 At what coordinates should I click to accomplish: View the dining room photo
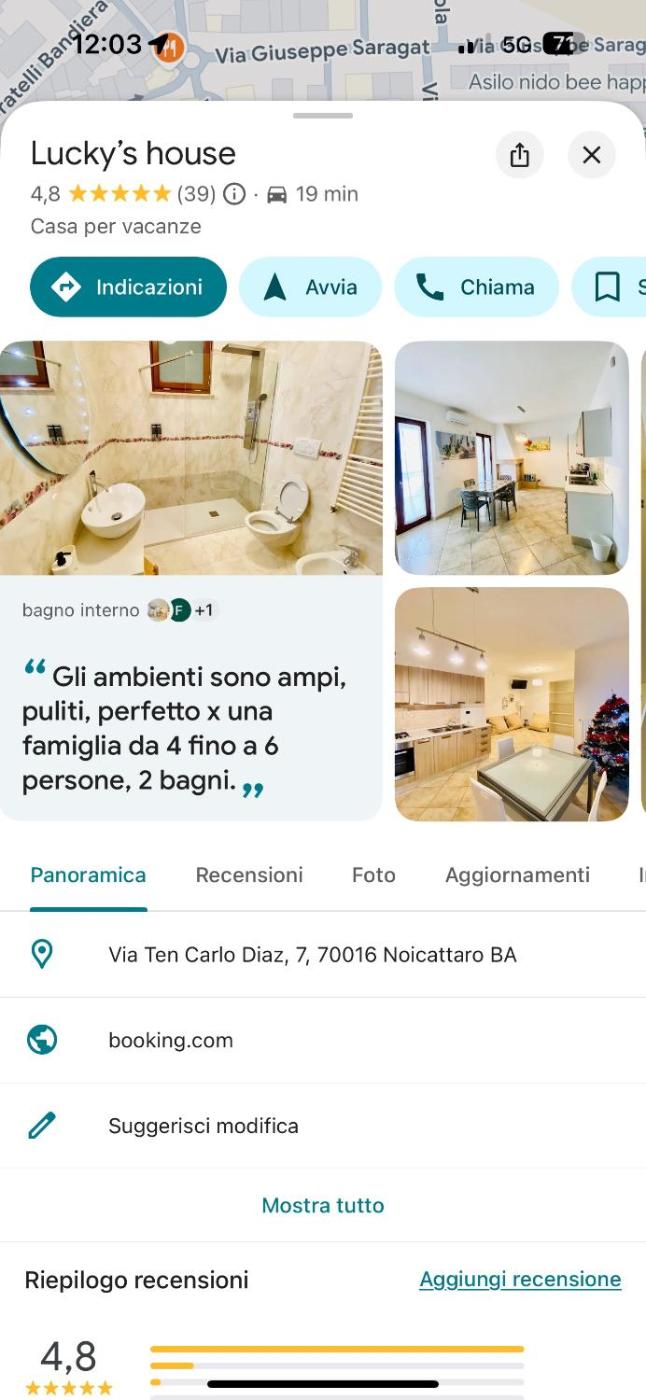click(511, 457)
